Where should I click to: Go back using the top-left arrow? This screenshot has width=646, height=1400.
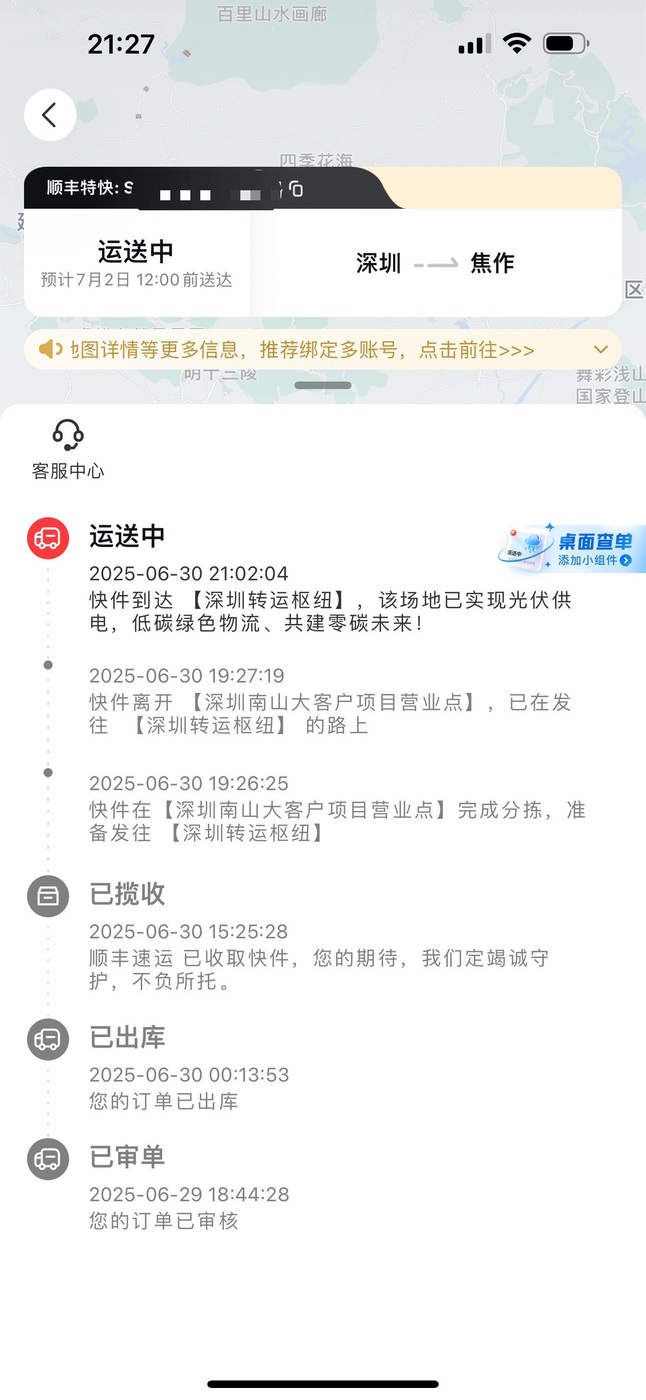point(50,115)
